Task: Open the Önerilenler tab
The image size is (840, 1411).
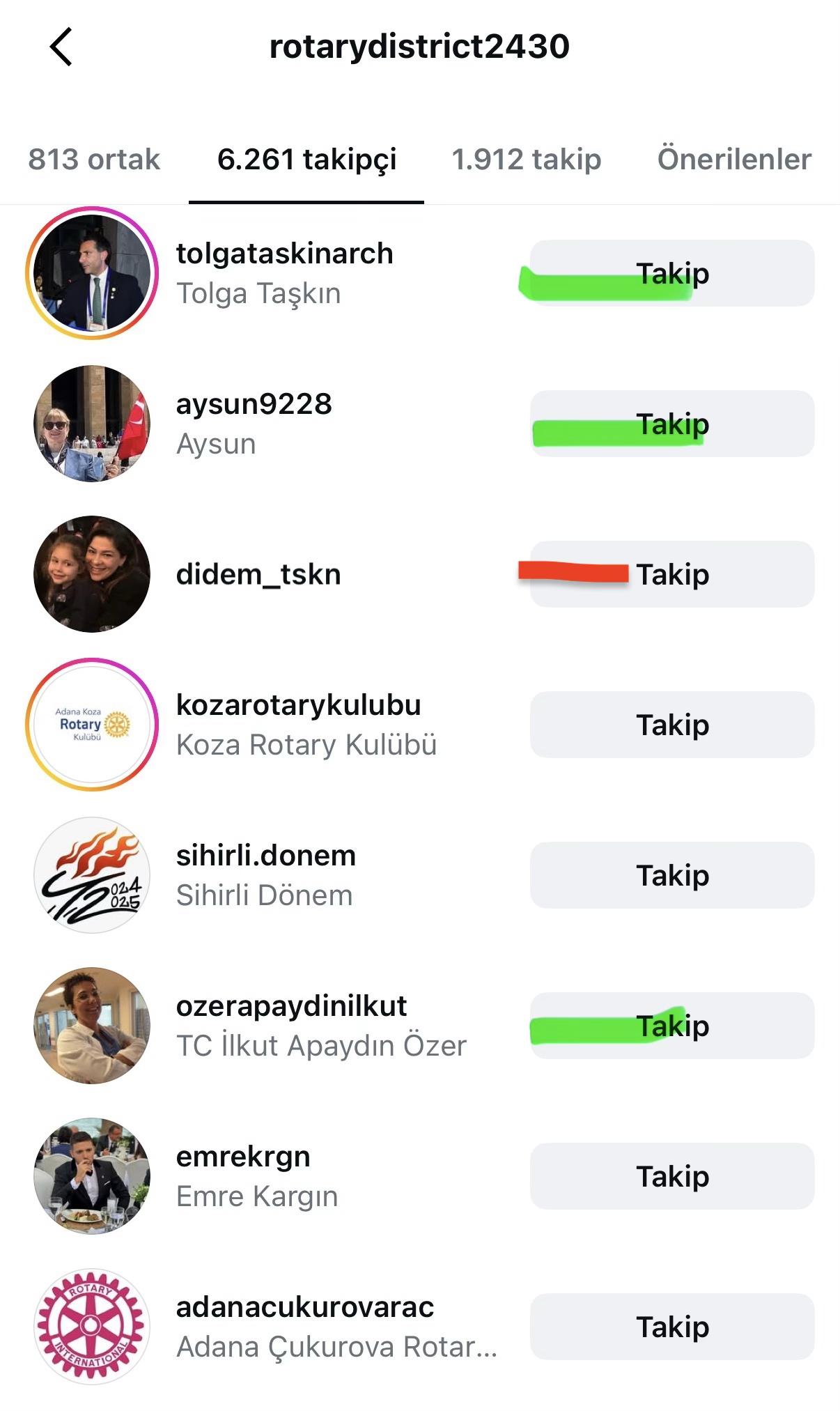Action: pos(734,160)
